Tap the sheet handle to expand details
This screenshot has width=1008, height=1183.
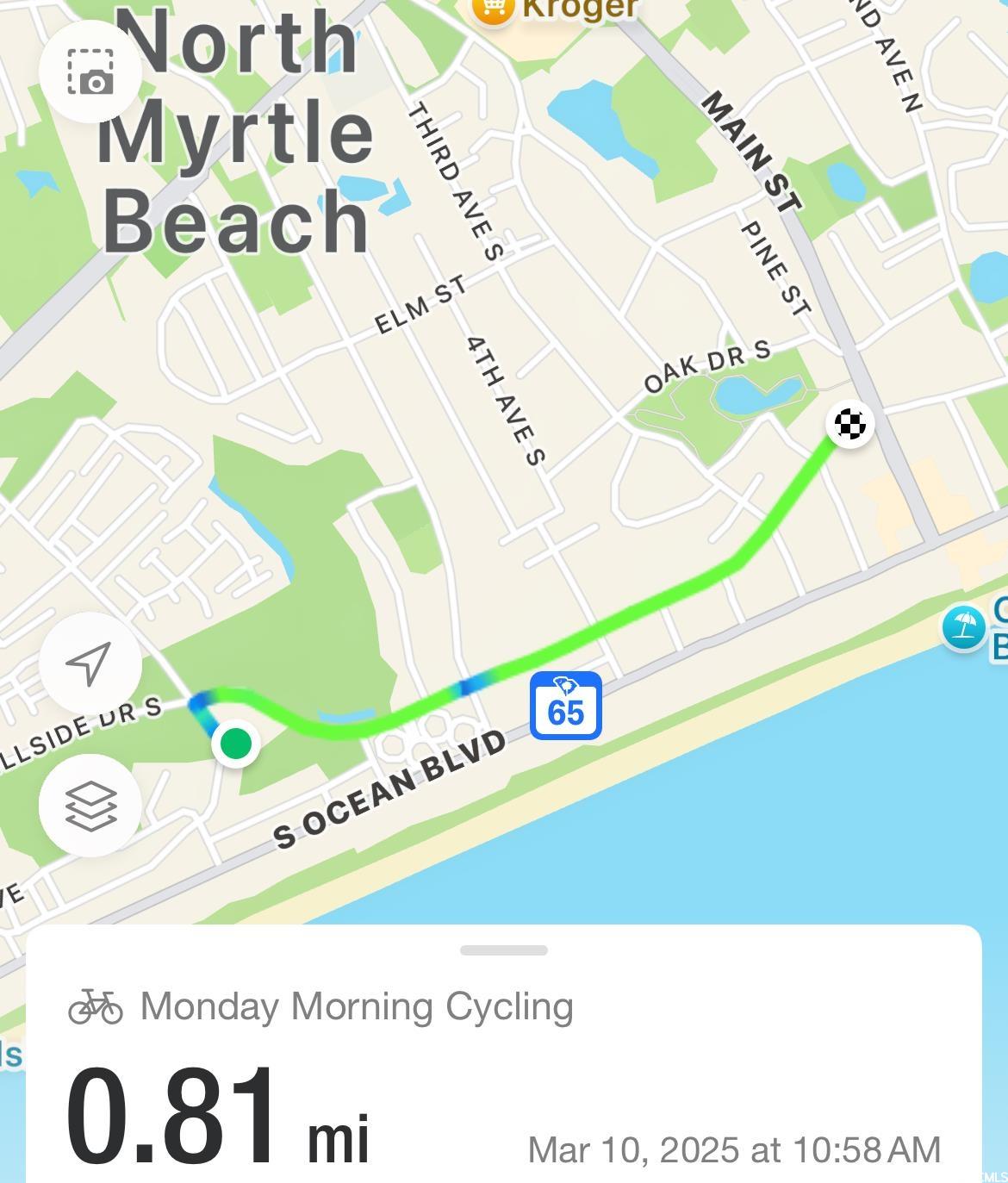tap(503, 950)
